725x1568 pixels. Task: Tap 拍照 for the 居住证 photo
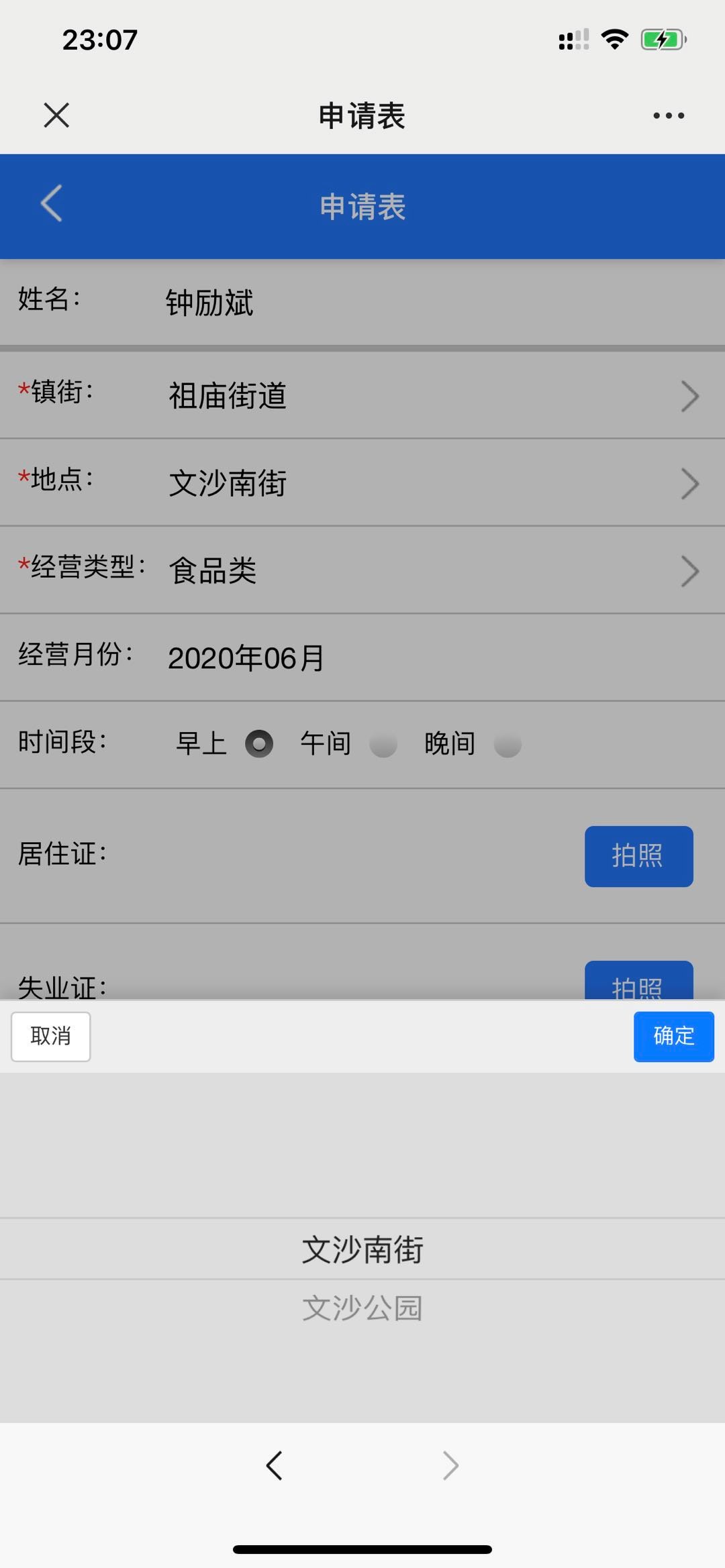click(x=638, y=856)
